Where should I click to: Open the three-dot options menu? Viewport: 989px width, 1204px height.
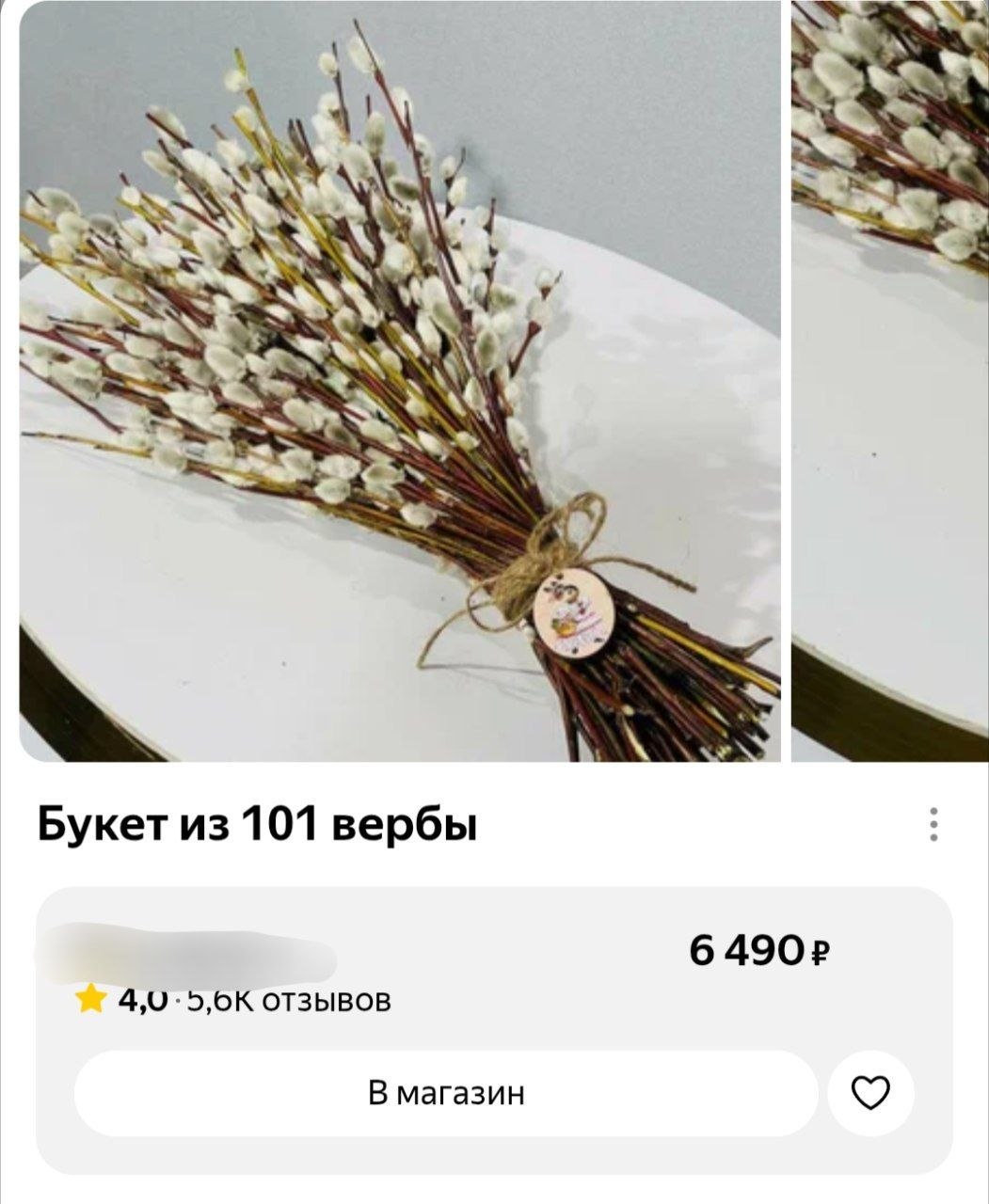(933, 824)
